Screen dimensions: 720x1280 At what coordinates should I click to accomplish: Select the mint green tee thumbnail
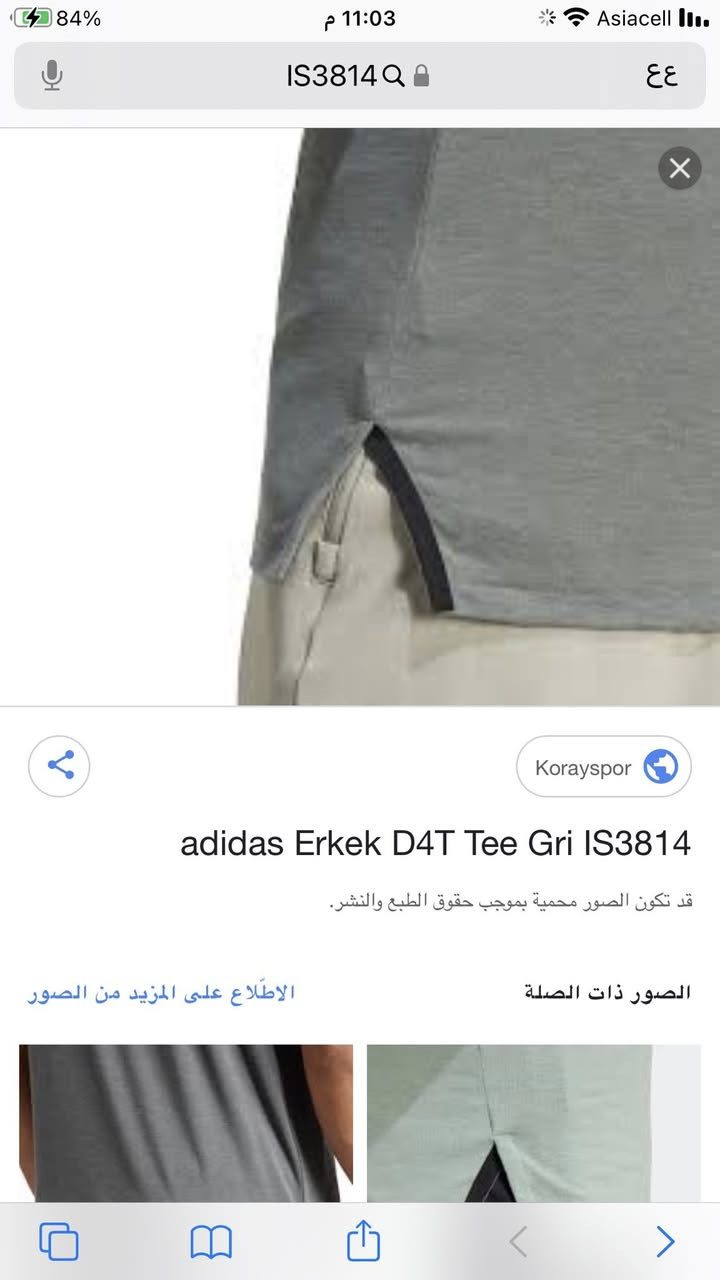point(533,1122)
